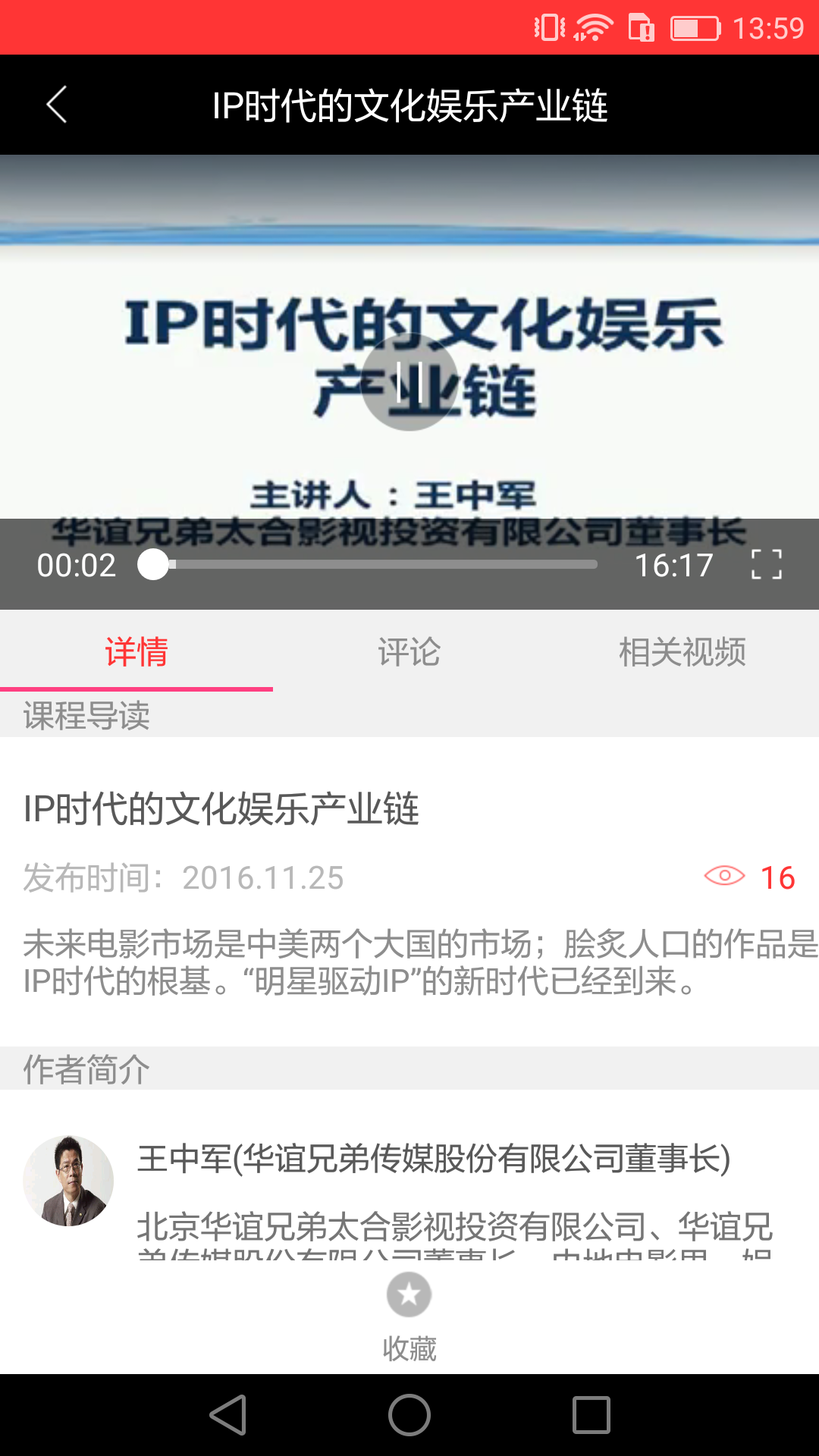Open the 相关视频 tab

tap(682, 651)
